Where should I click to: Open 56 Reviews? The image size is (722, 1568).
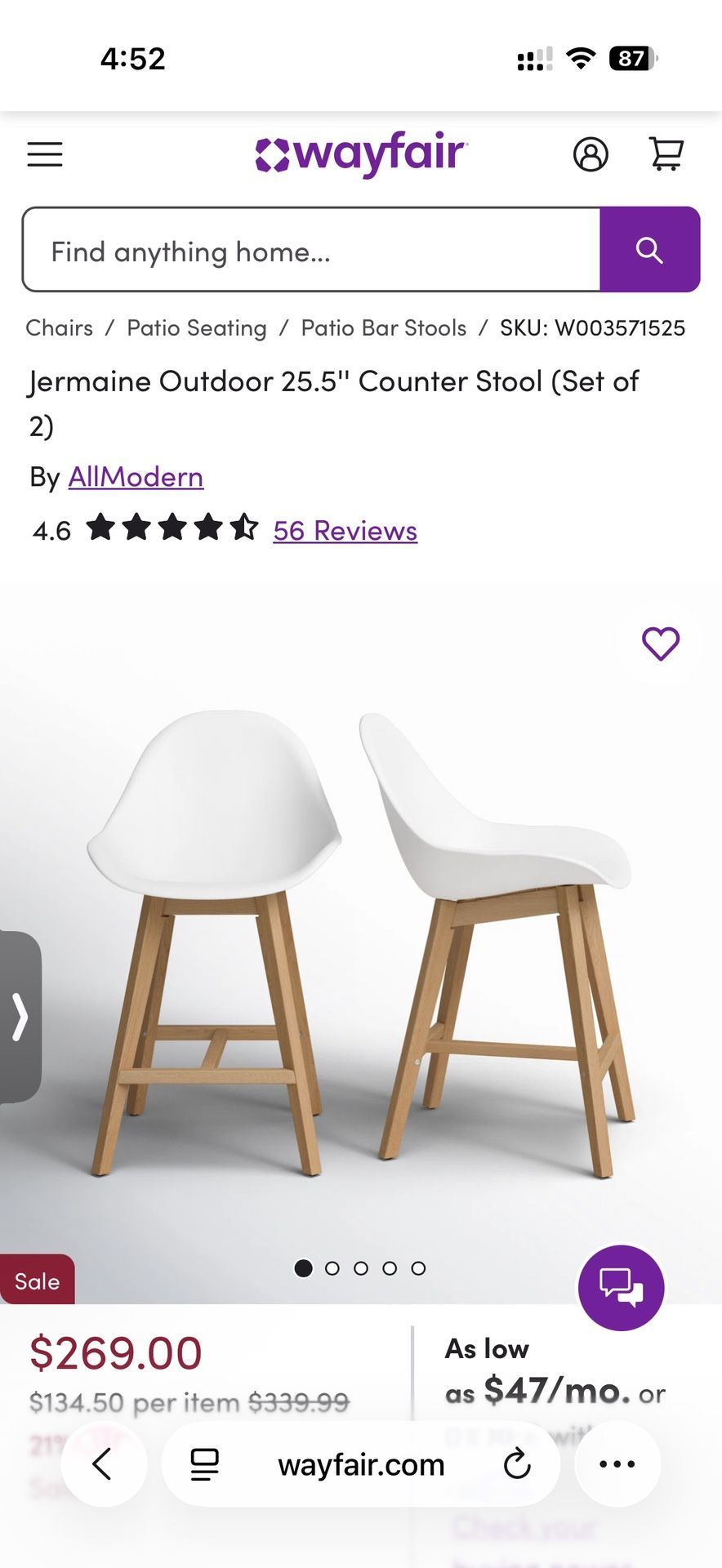click(345, 531)
